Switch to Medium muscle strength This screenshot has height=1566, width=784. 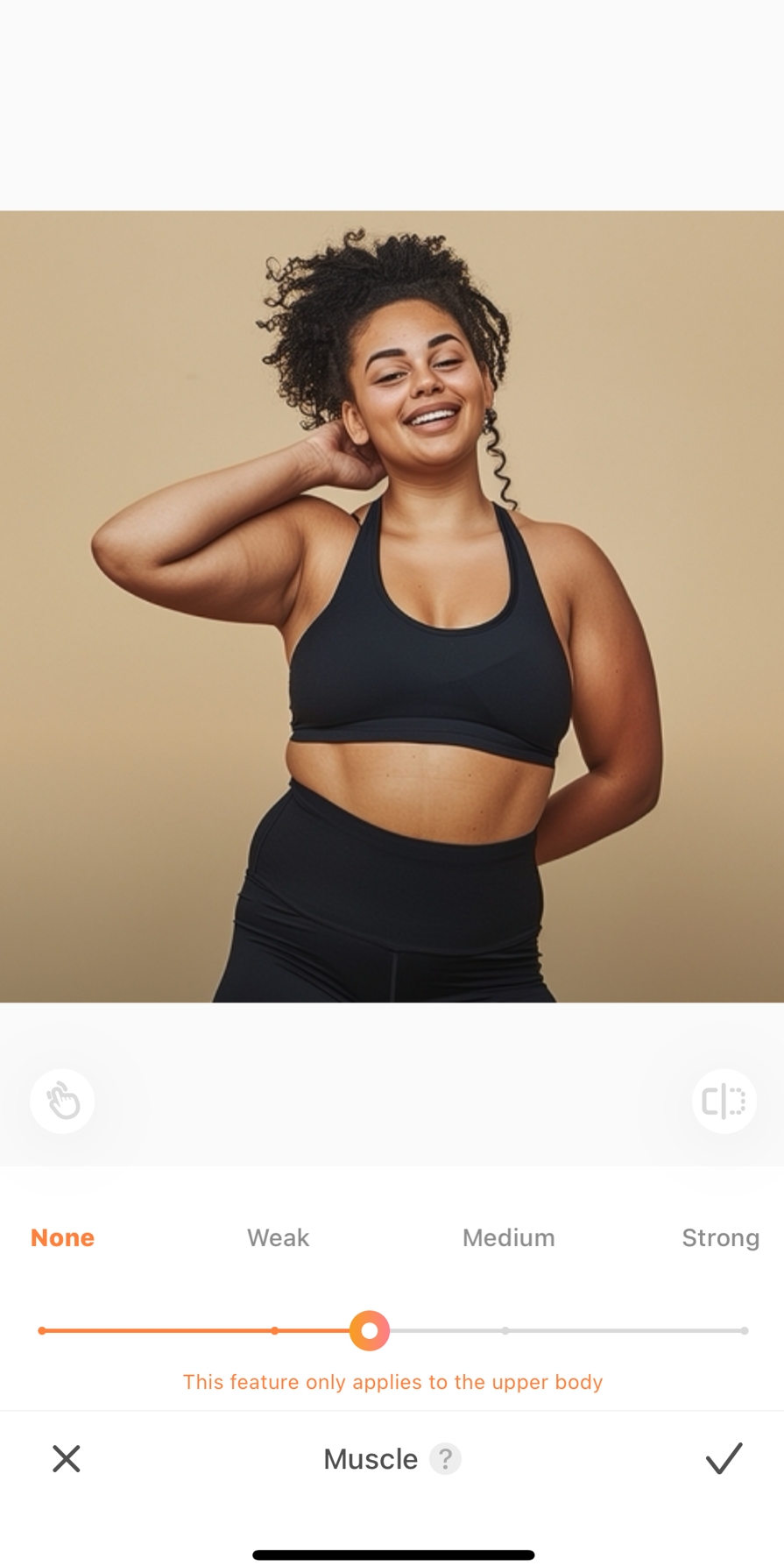508,1237
